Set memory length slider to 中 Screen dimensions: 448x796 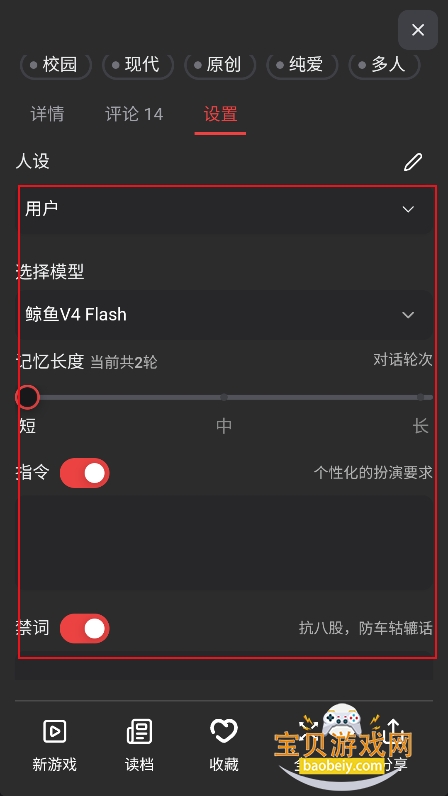(224, 397)
